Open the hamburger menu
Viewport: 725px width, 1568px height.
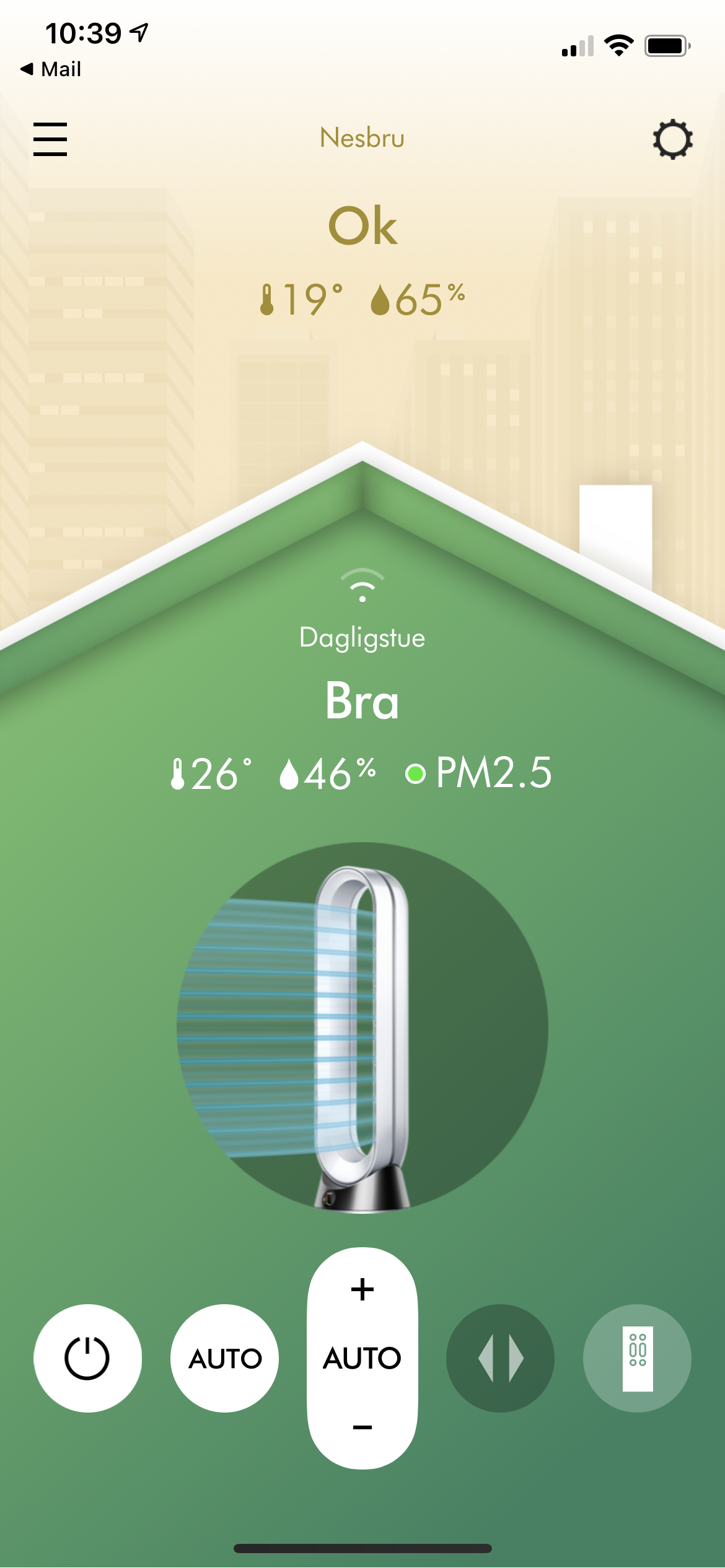pos(50,139)
